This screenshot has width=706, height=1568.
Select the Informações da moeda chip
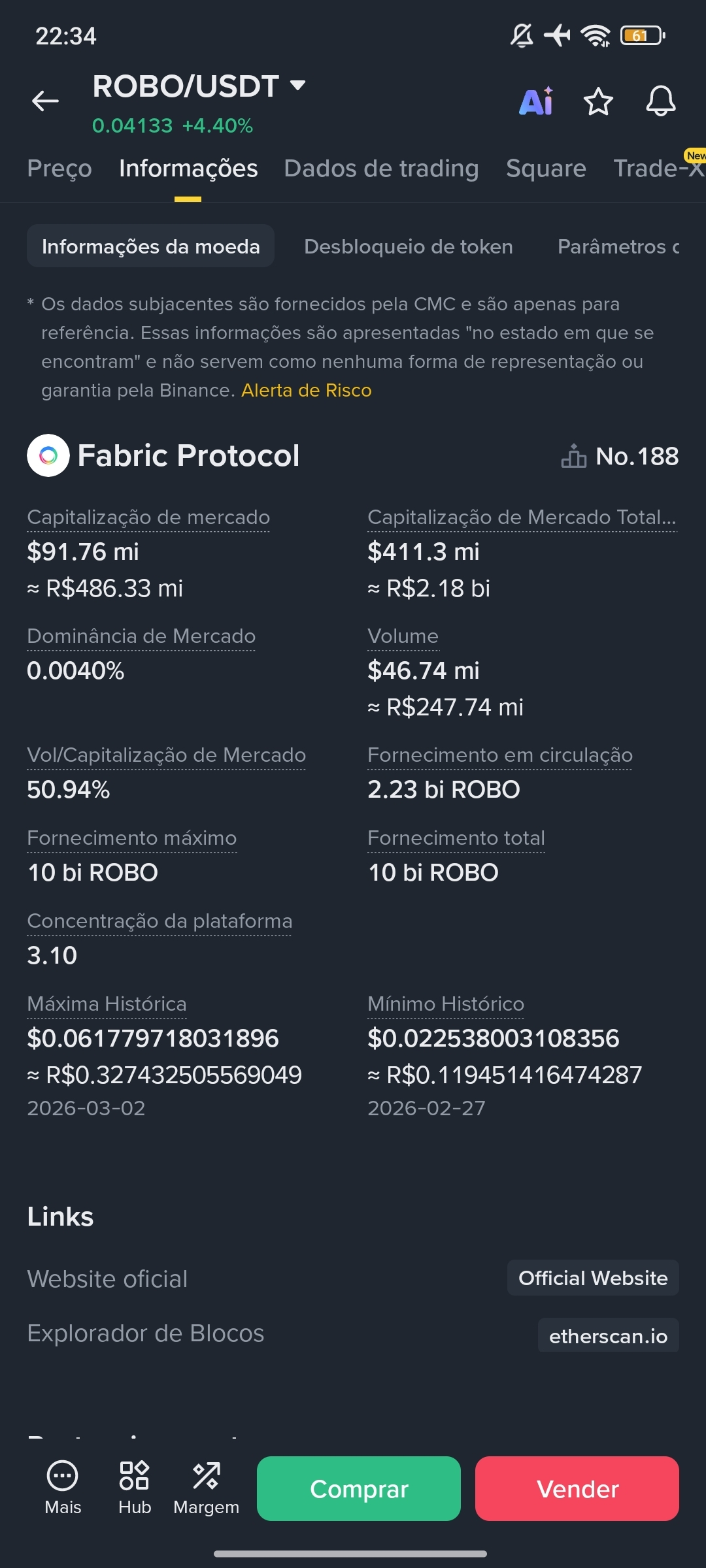click(x=150, y=246)
